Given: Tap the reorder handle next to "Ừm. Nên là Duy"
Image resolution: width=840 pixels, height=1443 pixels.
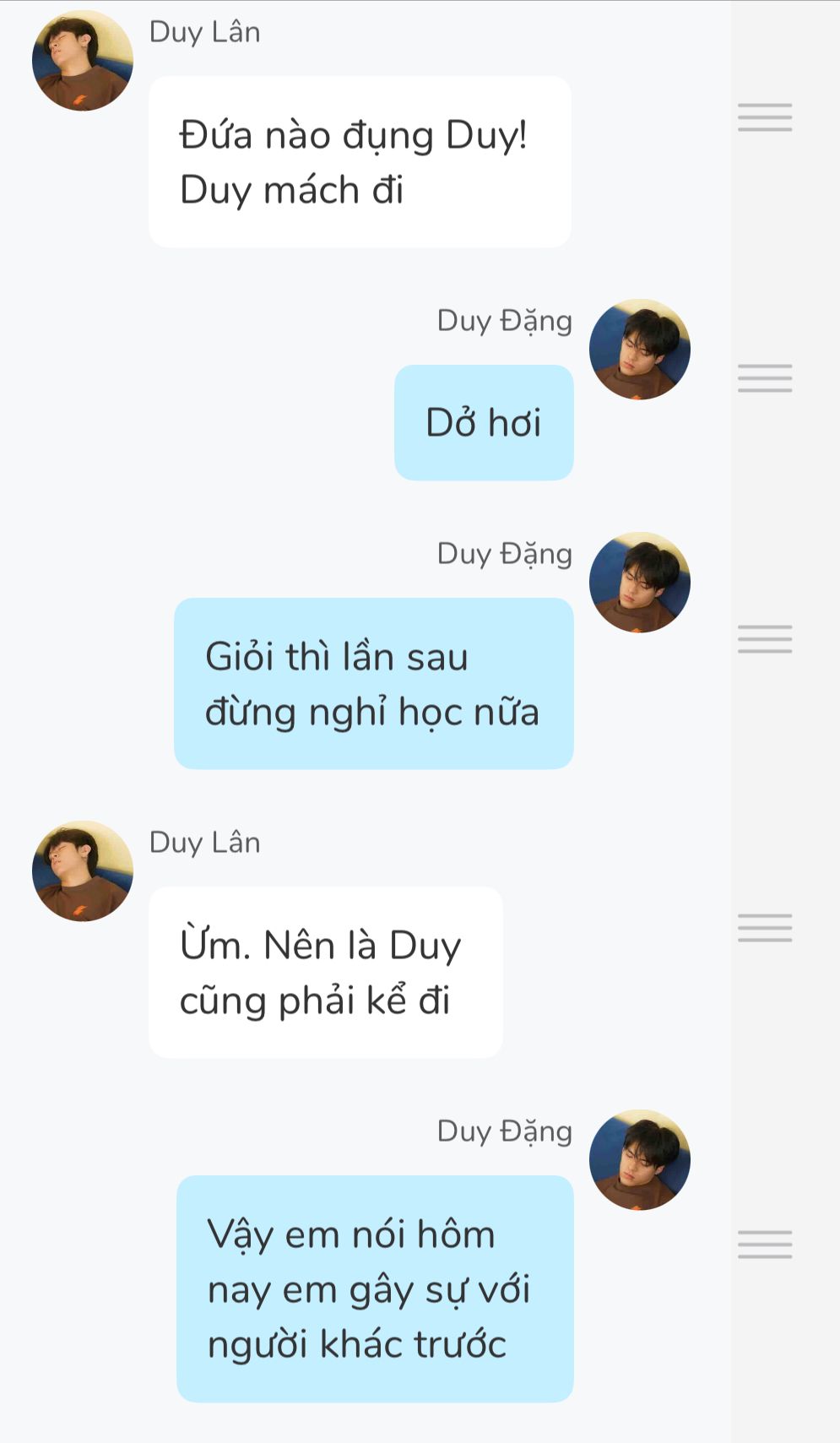Looking at the screenshot, I should 765,928.
